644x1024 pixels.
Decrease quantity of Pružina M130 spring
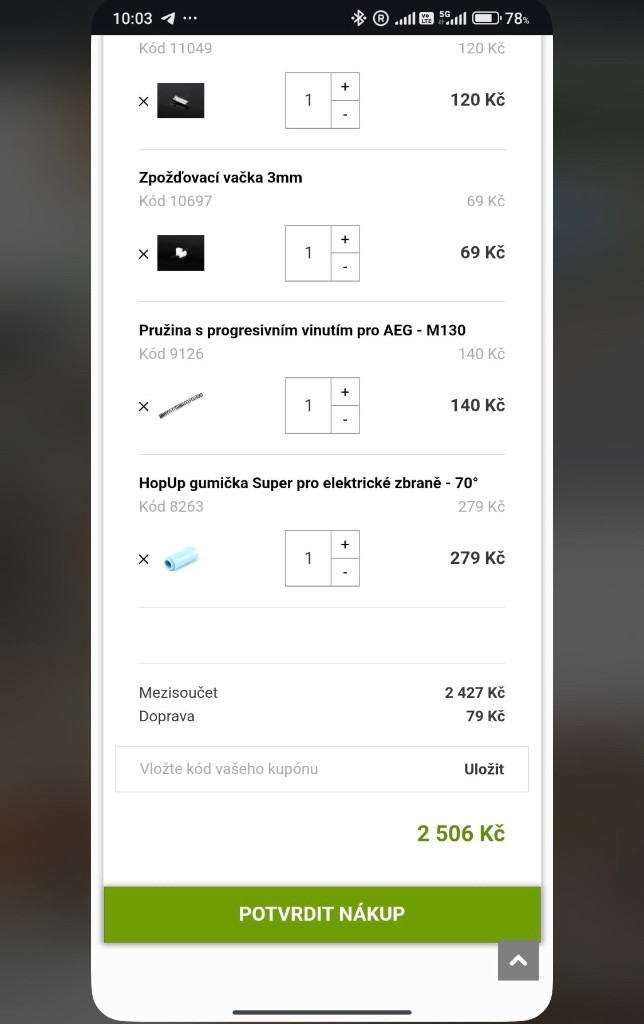coord(345,420)
